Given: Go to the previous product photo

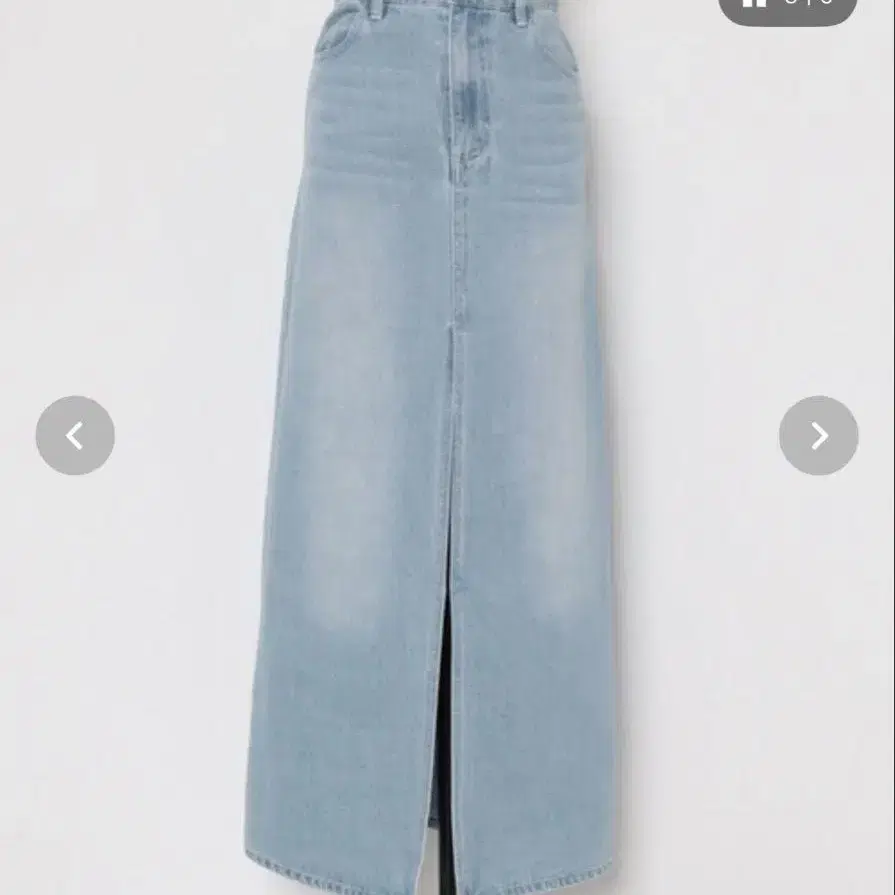Looking at the screenshot, I should click(75, 436).
